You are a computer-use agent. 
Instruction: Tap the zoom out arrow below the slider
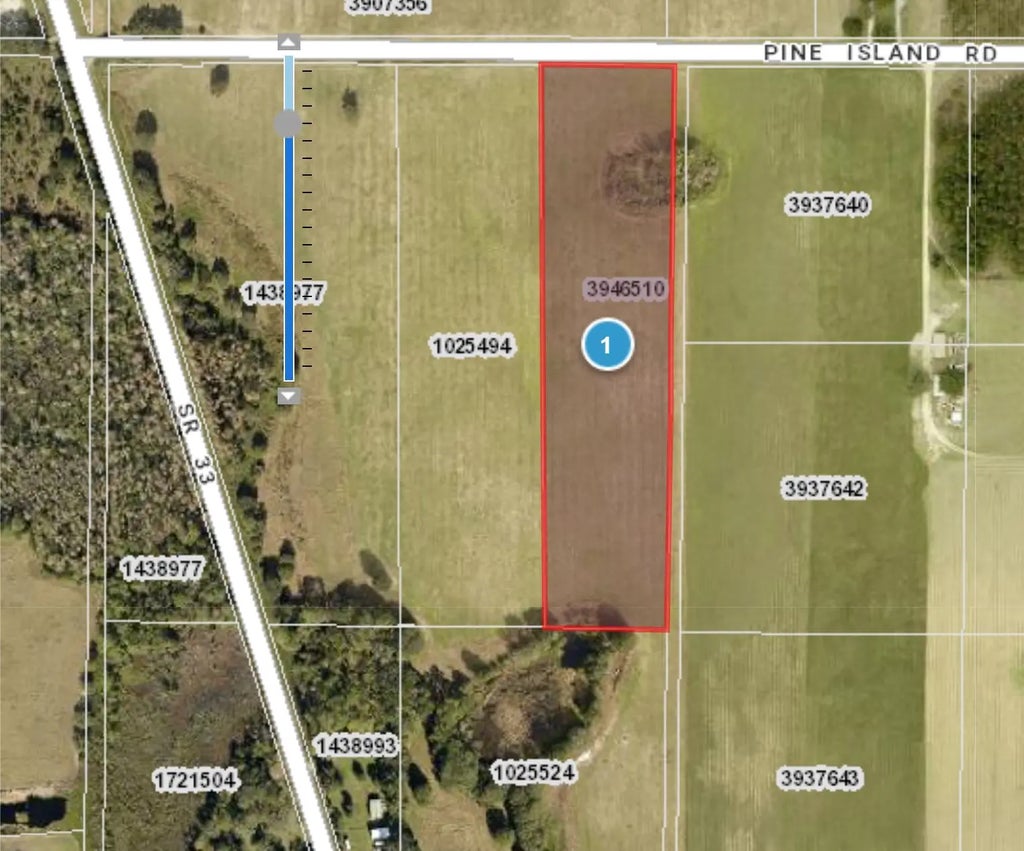click(288, 396)
